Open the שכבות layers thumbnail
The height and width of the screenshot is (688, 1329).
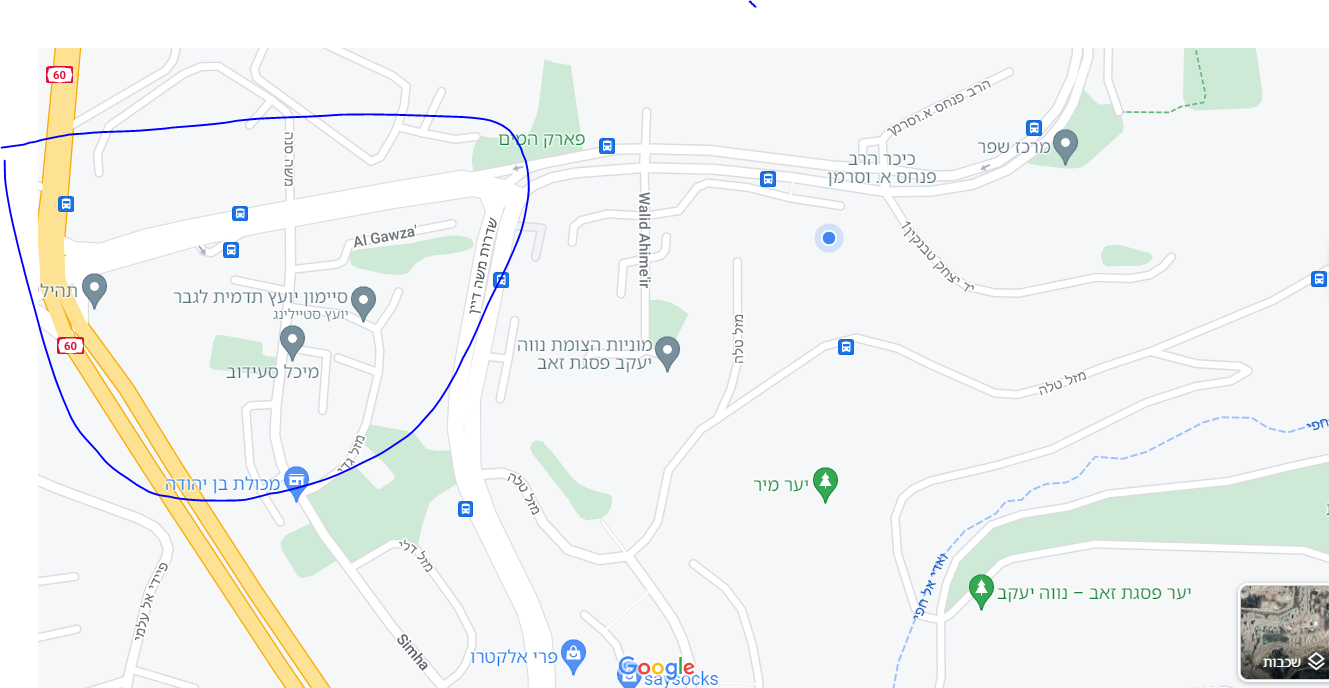click(1284, 632)
